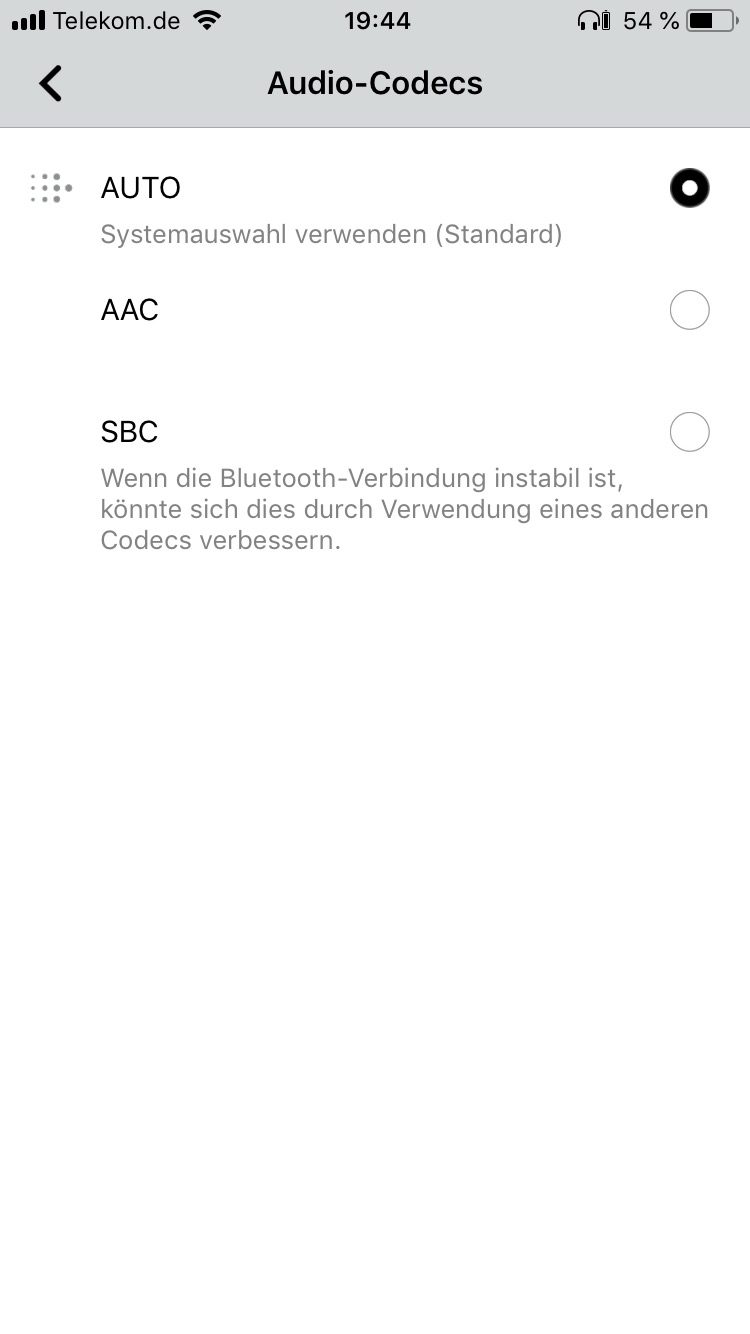Choose the AAC audio codec
This screenshot has width=750, height=1334.
click(x=689, y=310)
